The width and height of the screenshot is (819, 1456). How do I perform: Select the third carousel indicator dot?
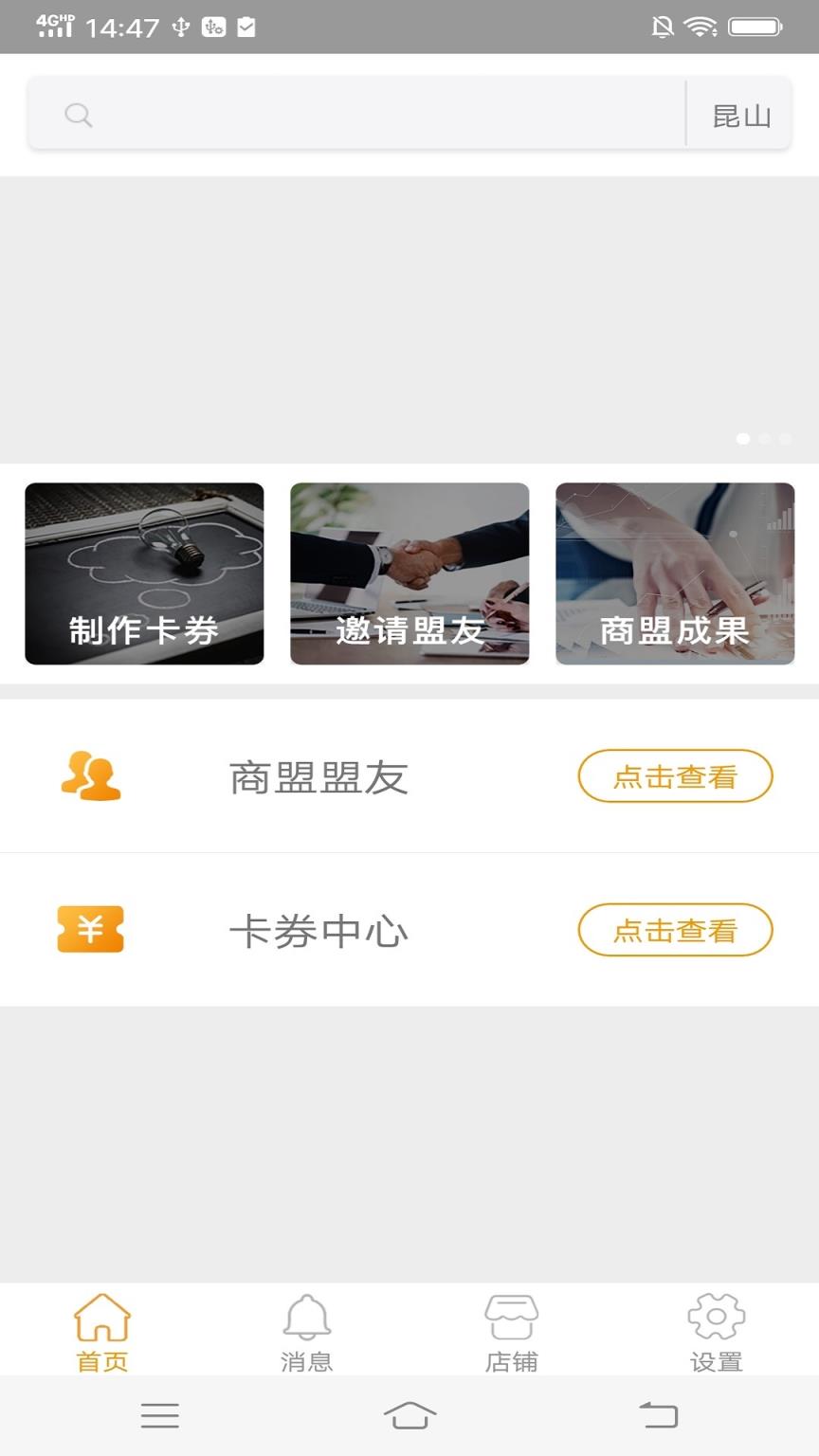(785, 439)
